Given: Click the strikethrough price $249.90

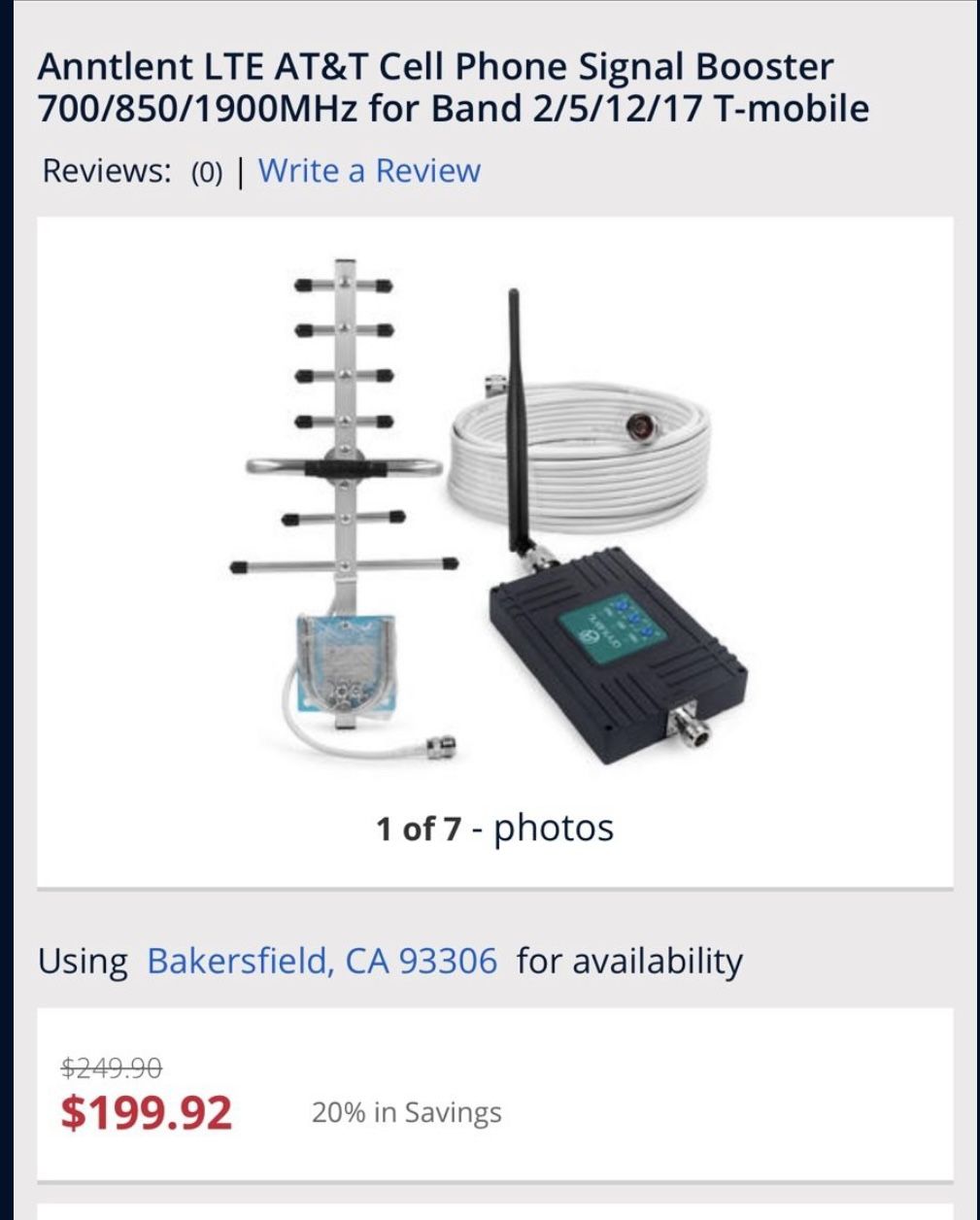Looking at the screenshot, I should 112,1068.
